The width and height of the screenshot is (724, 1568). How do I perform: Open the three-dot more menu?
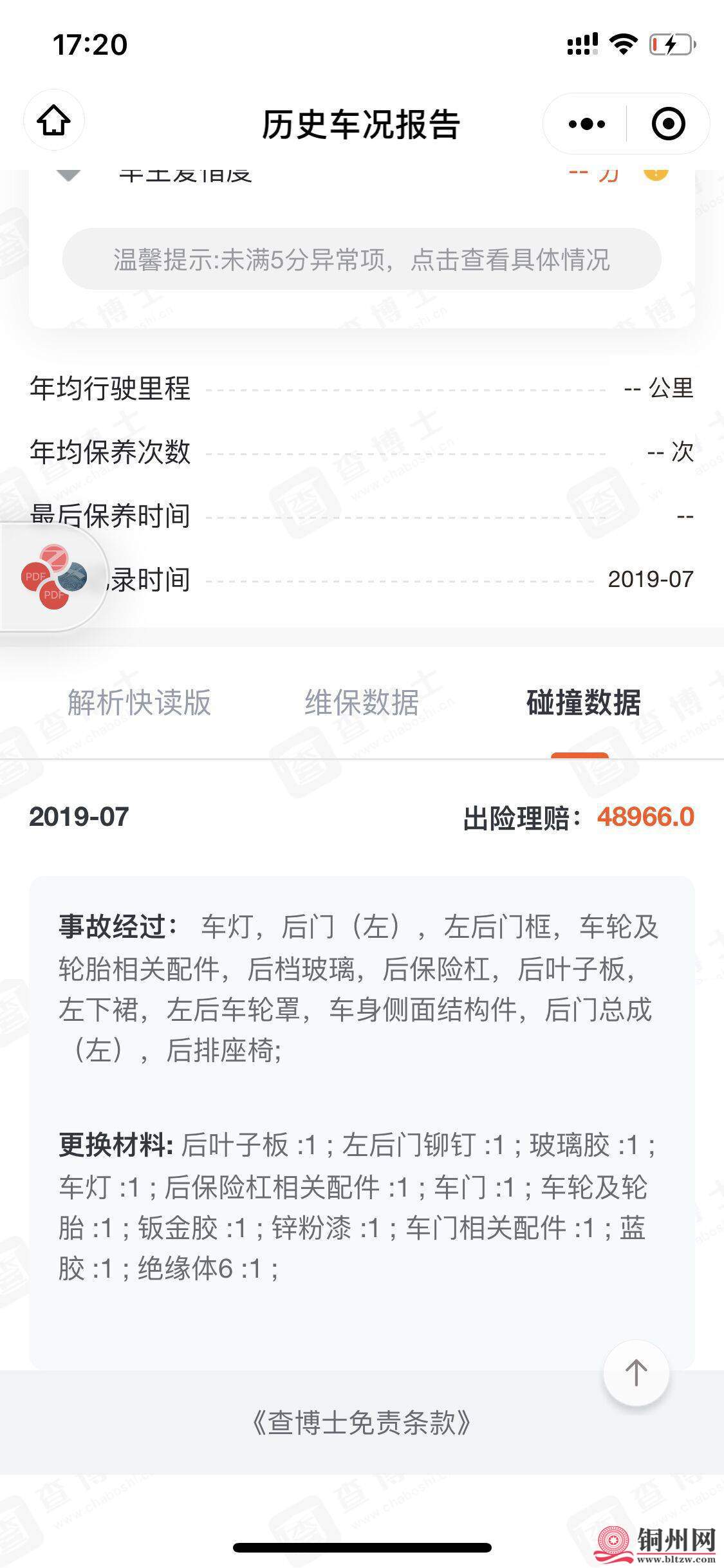click(586, 124)
